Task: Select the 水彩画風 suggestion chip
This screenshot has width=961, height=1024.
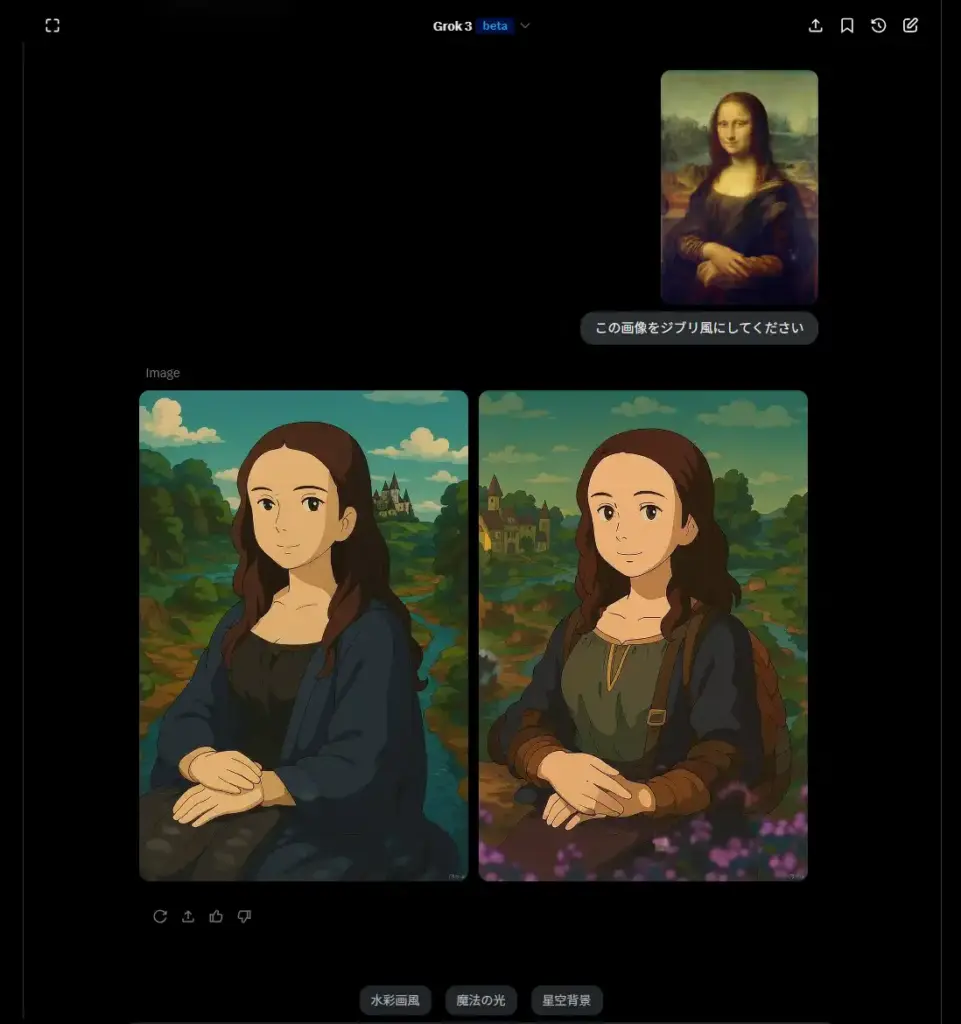Action: tap(395, 1000)
